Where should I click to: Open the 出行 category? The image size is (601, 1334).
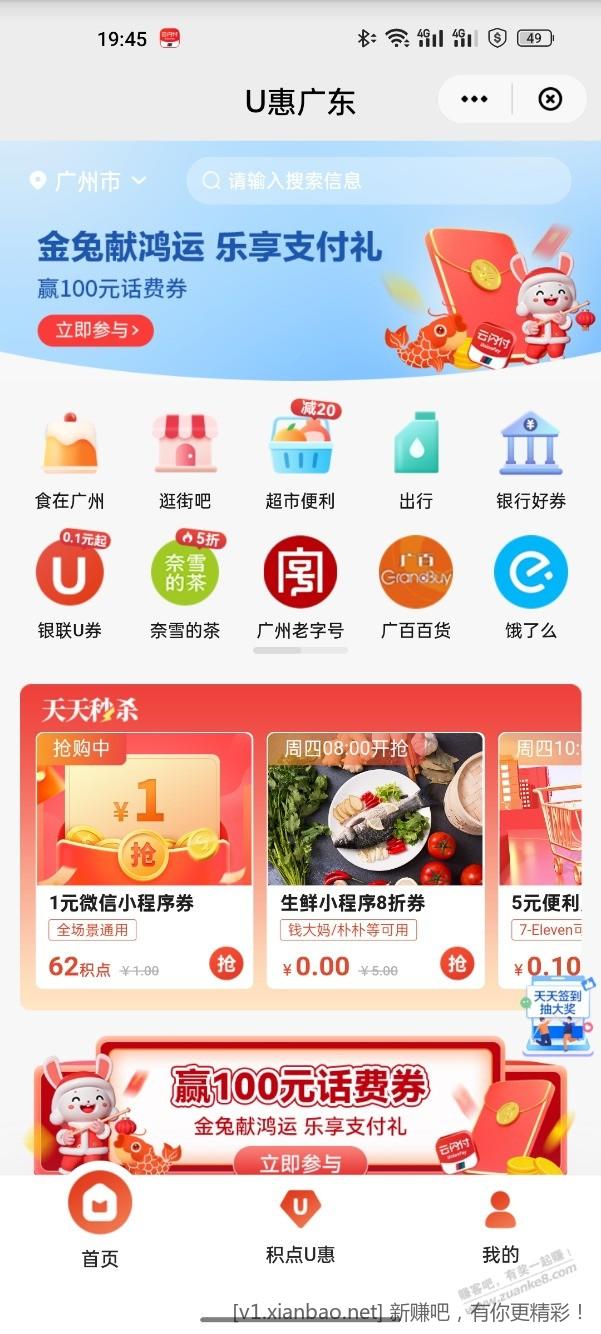tap(416, 460)
